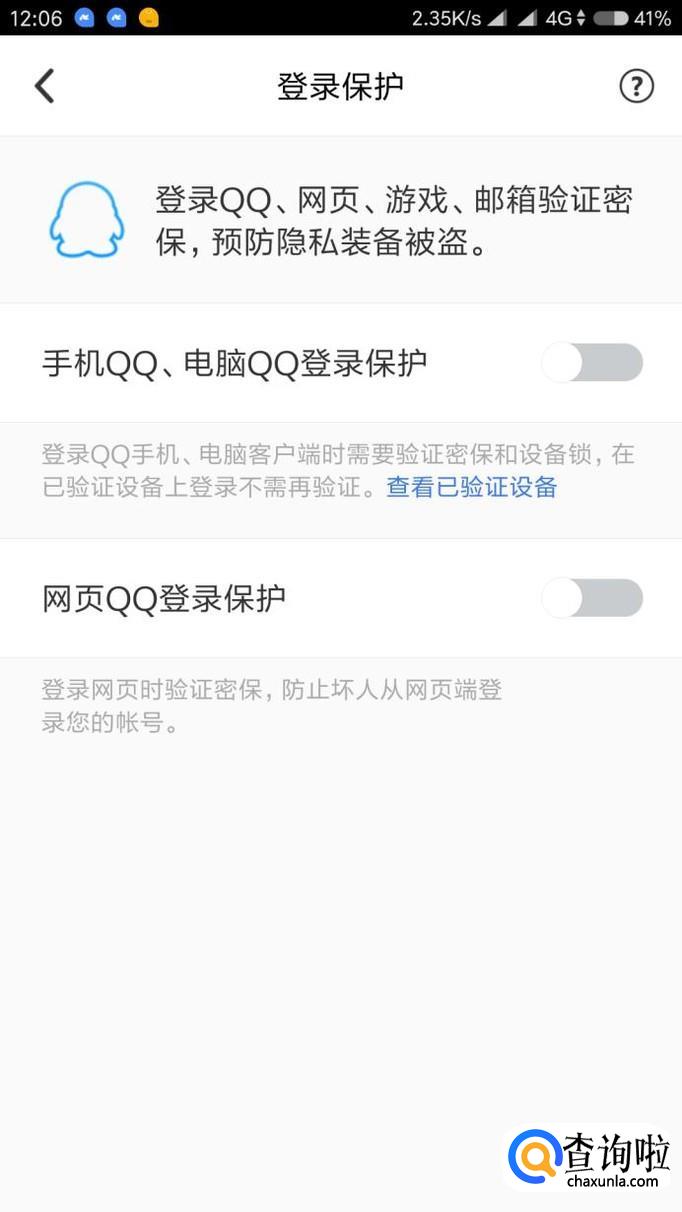
Task: Turn on 网页QQ登录保护 switch
Action: click(592, 598)
